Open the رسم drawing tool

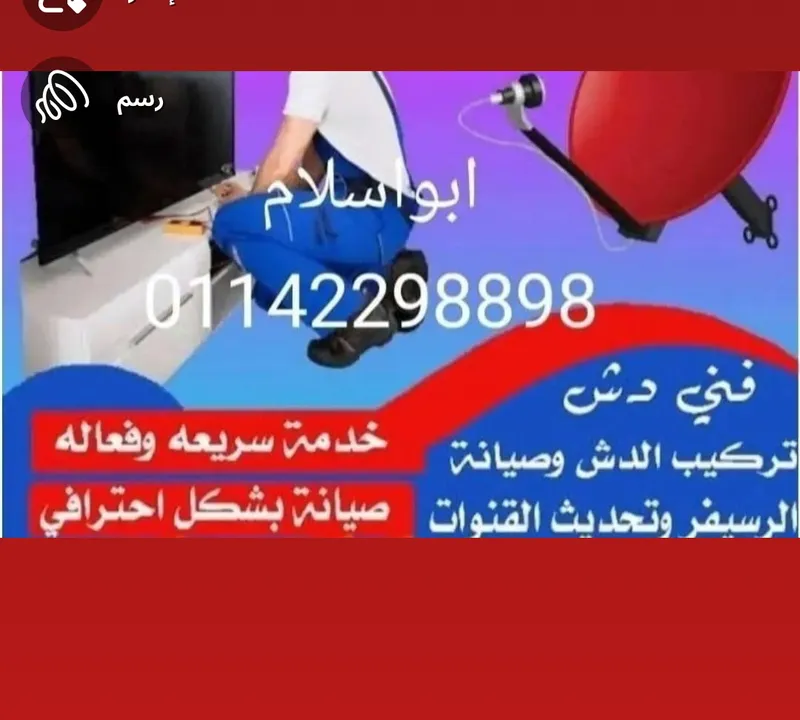click(62, 100)
